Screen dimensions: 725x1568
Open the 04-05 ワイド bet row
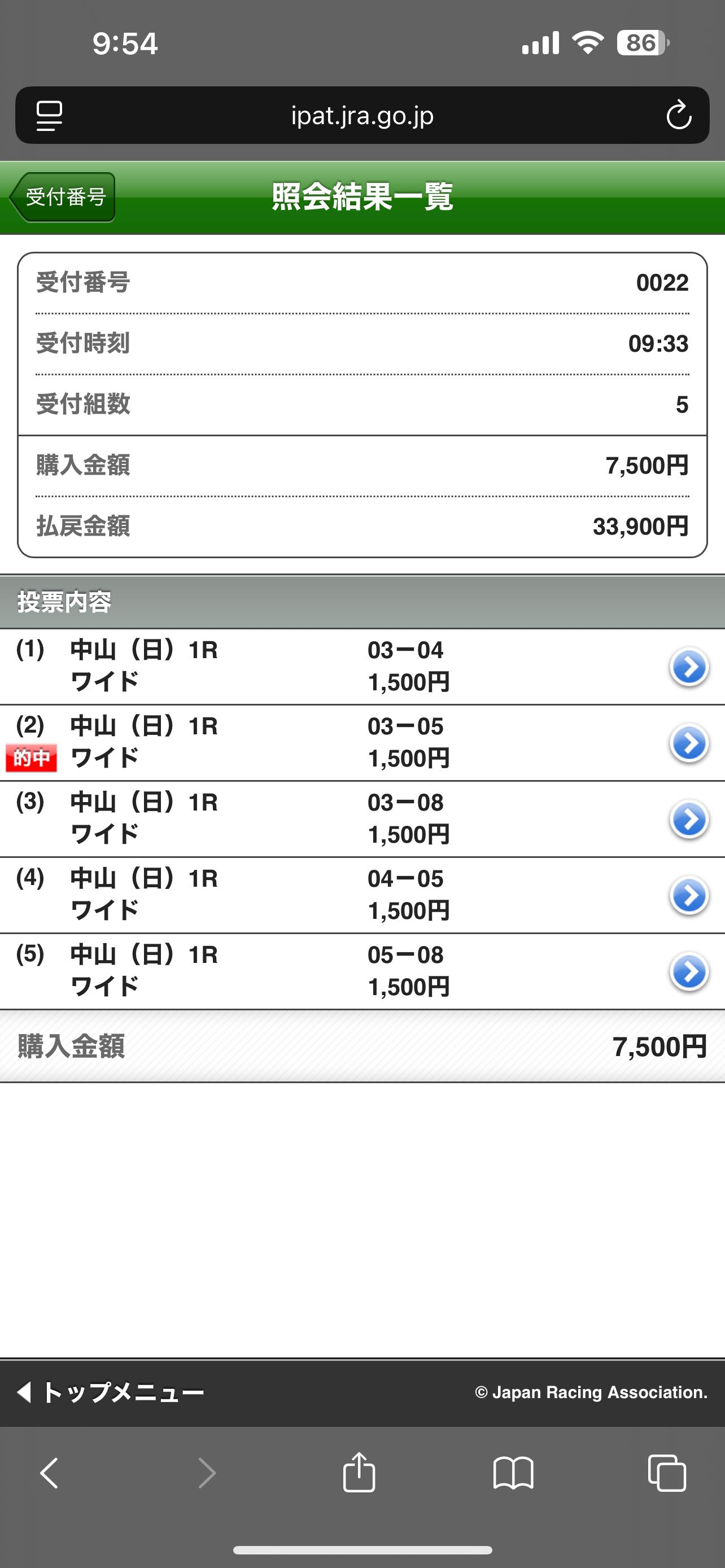pyautogui.click(x=688, y=895)
